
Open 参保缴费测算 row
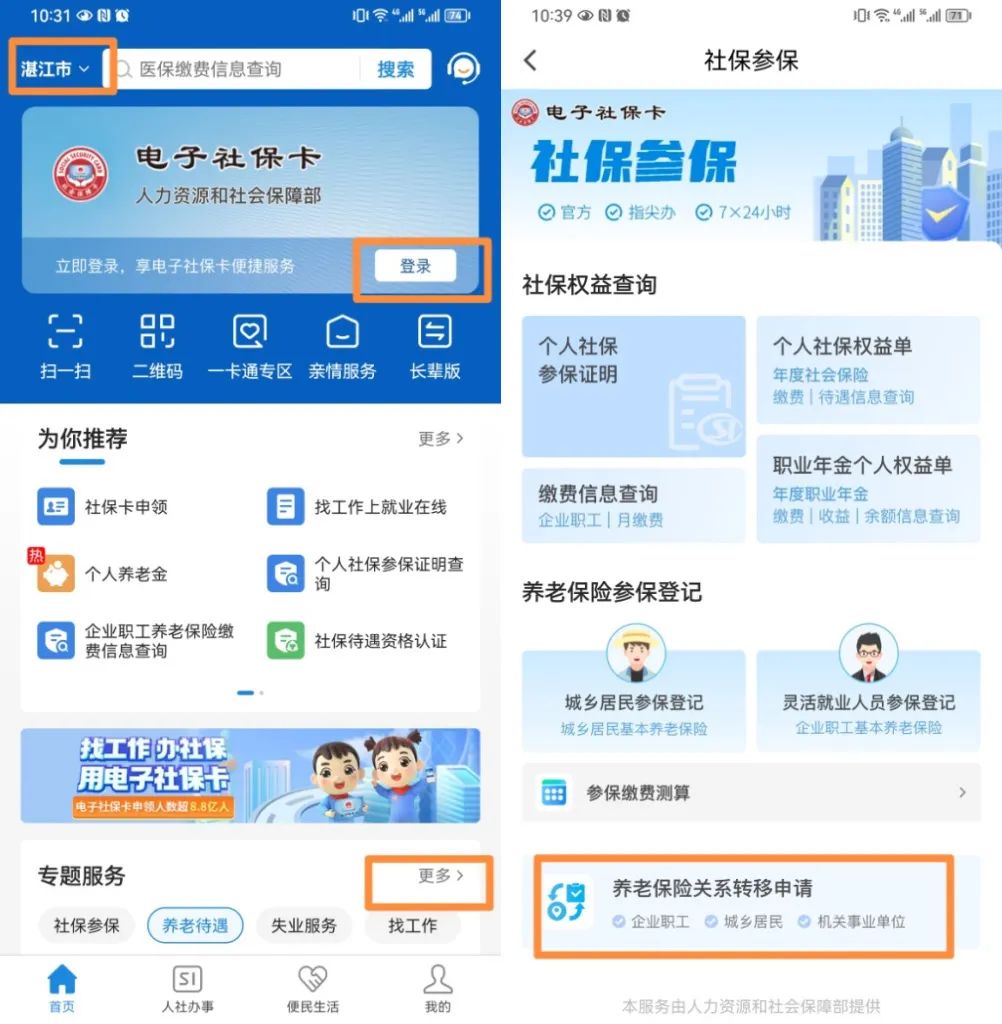point(751,793)
